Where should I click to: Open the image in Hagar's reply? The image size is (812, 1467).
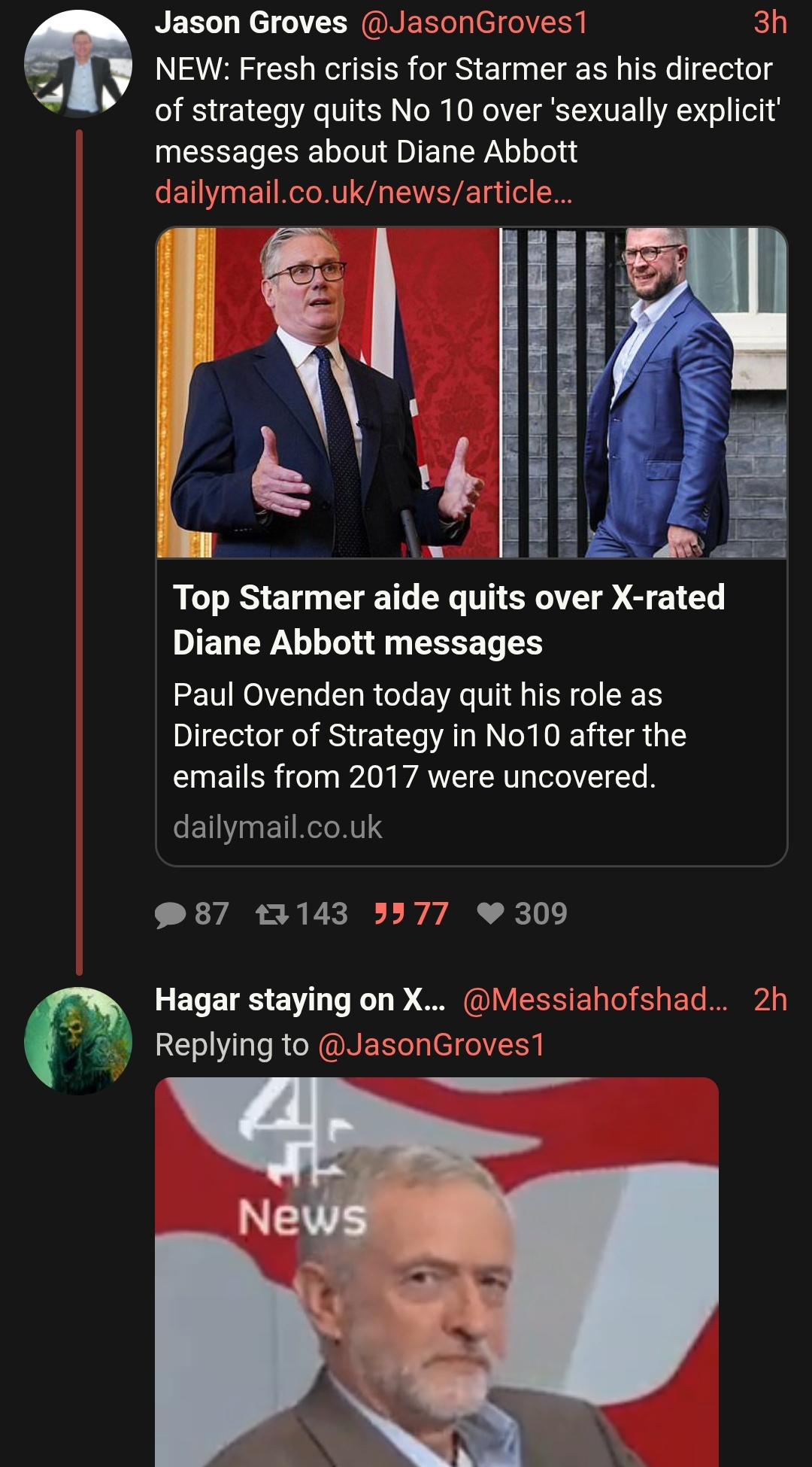[436, 1271]
